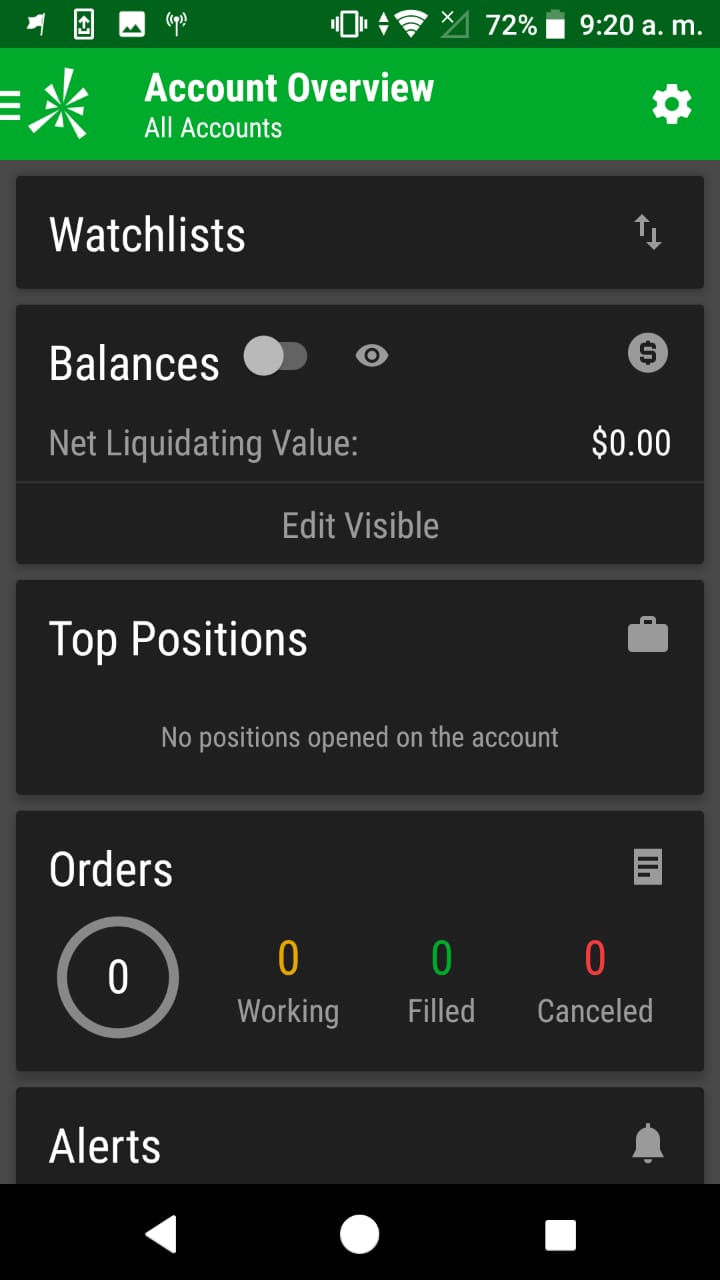720x1280 pixels.
Task: Toggle the Balances switch
Action: point(276,355)
